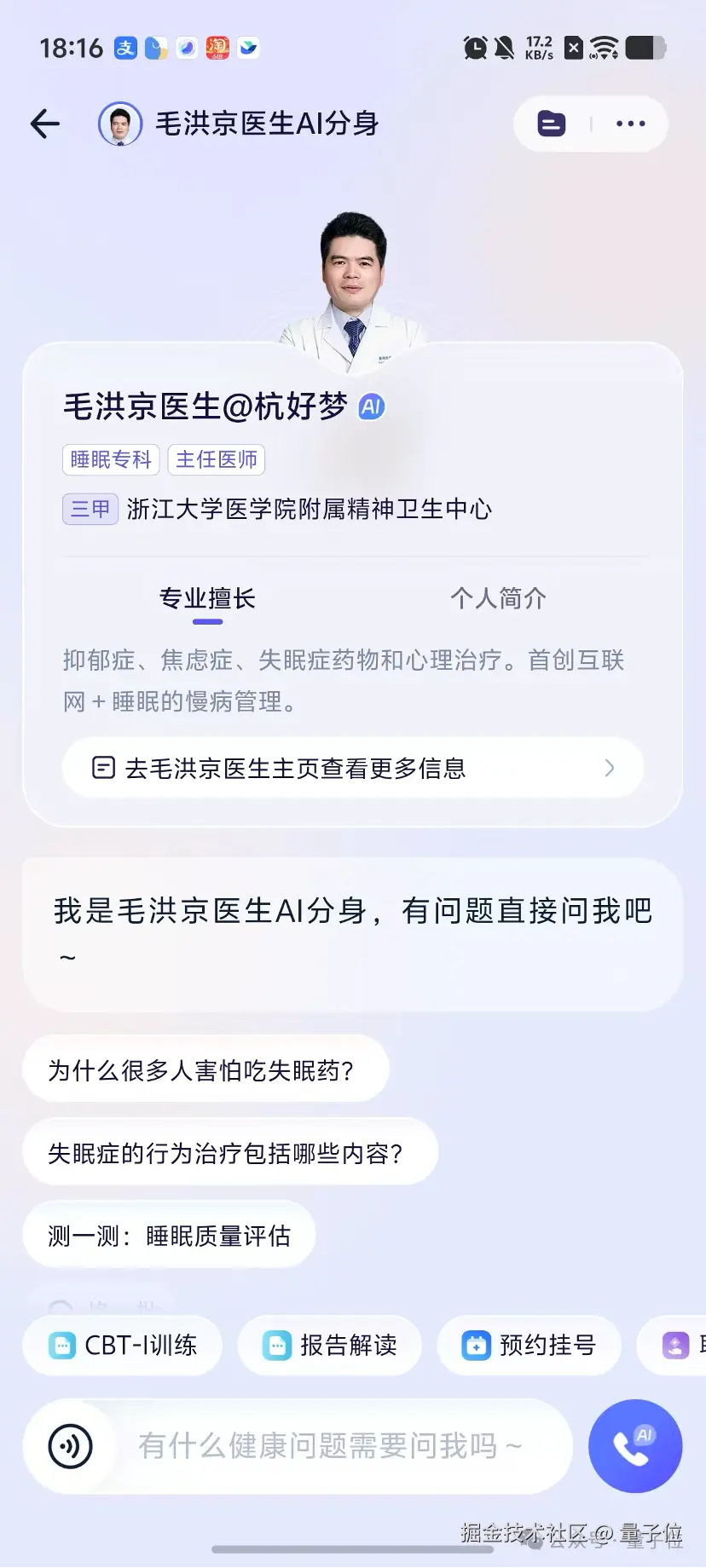Select 测一测:睡眠质量评估 suggestion
The height and width of the screenshot is (1568, 706).
[x=169, y=1235]
